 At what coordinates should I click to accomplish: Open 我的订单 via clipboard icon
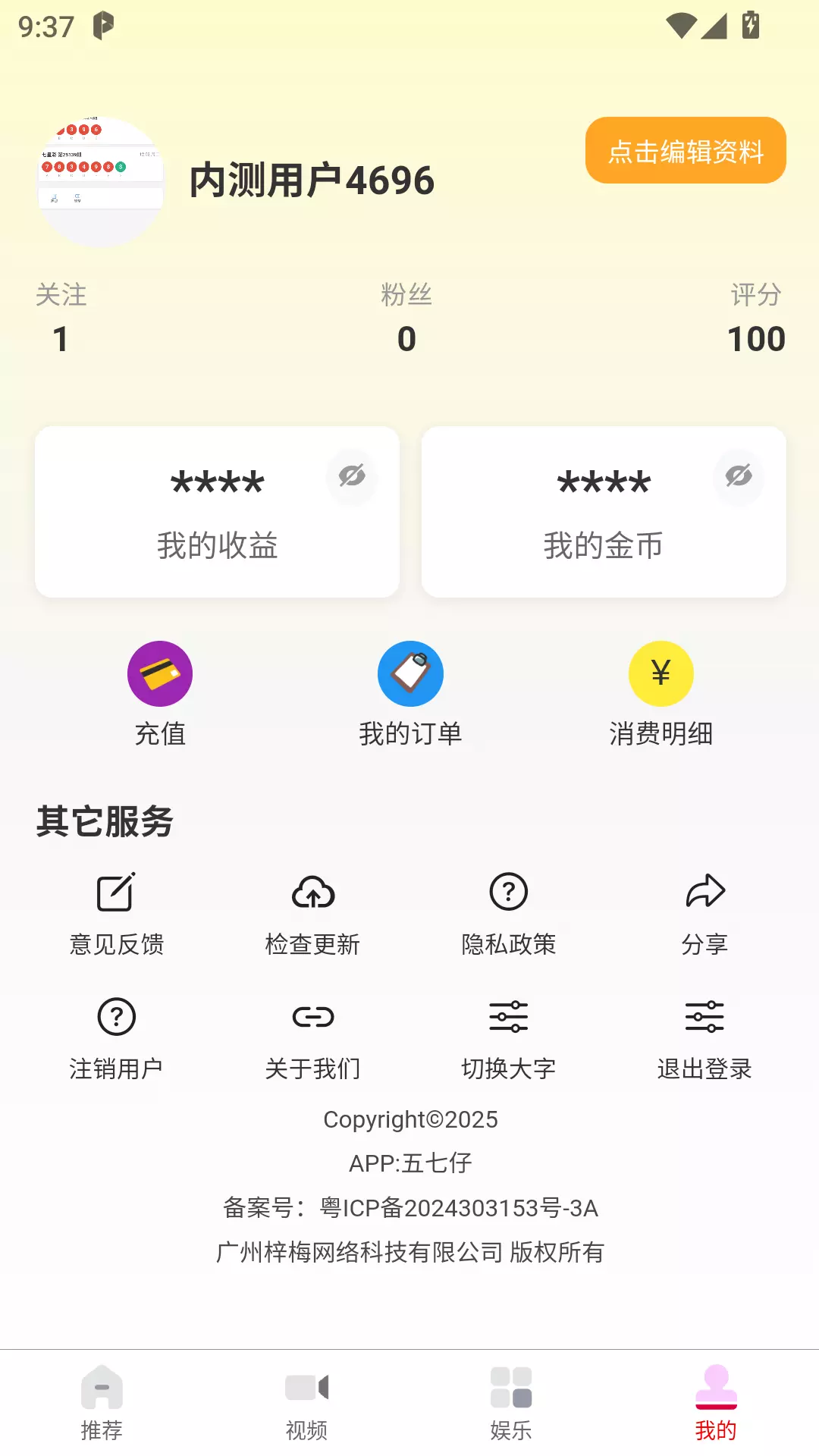tap(410, 673)
